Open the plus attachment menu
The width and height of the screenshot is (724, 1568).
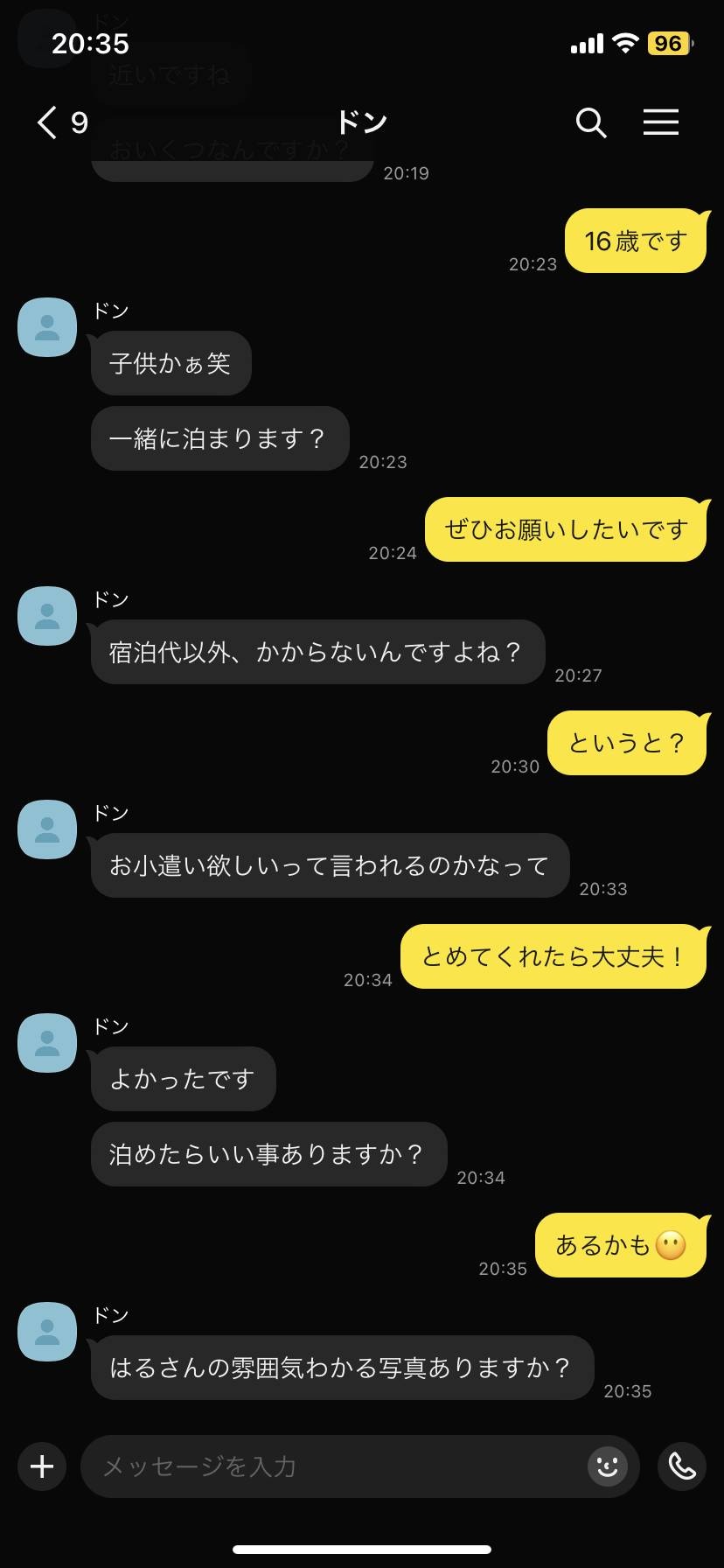(42, 1466)
